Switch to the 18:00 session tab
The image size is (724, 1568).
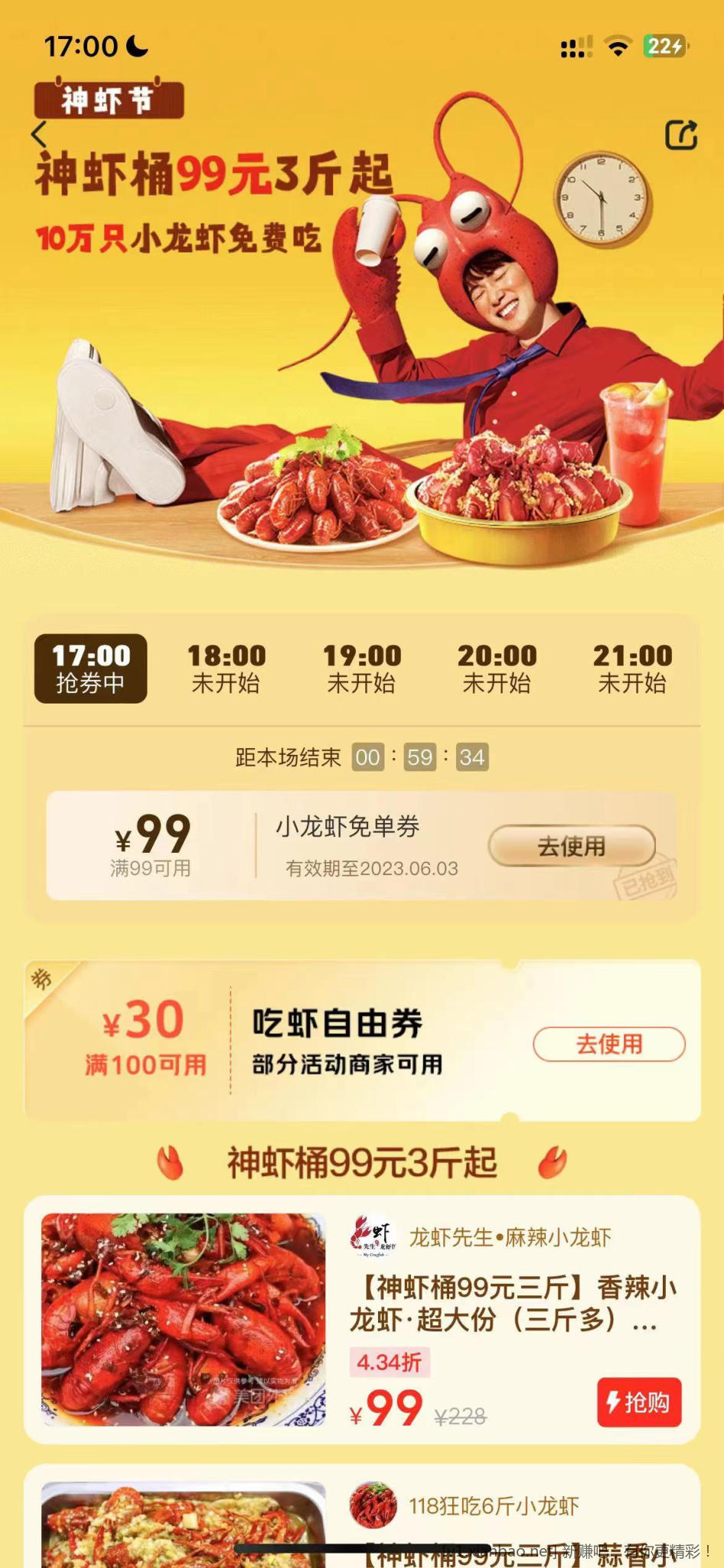(x=227, y=668)
